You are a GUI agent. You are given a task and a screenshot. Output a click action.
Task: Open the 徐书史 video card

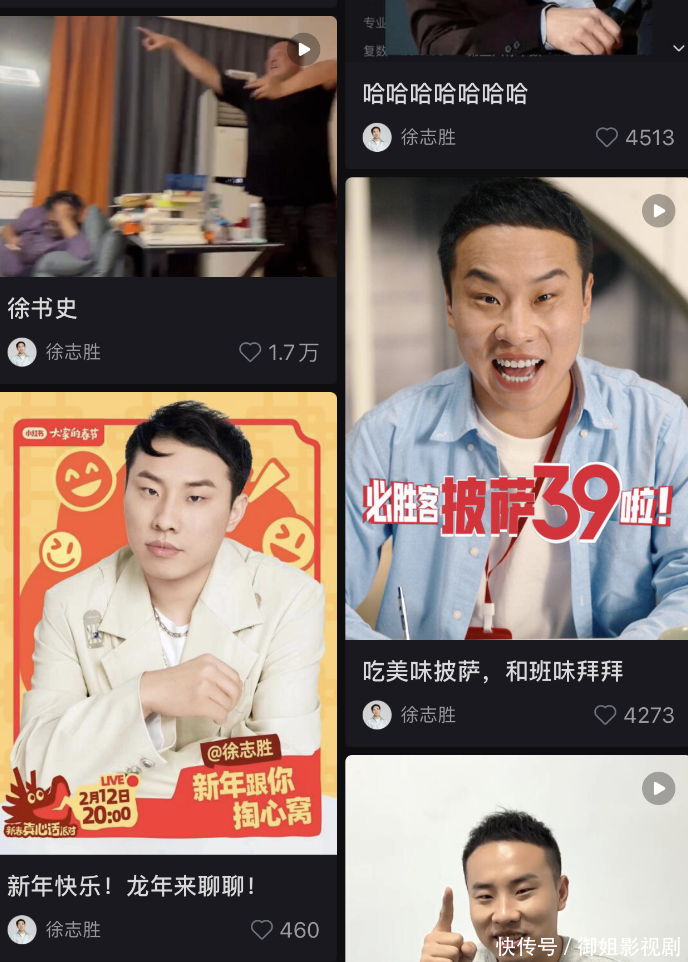pos(168,150)
